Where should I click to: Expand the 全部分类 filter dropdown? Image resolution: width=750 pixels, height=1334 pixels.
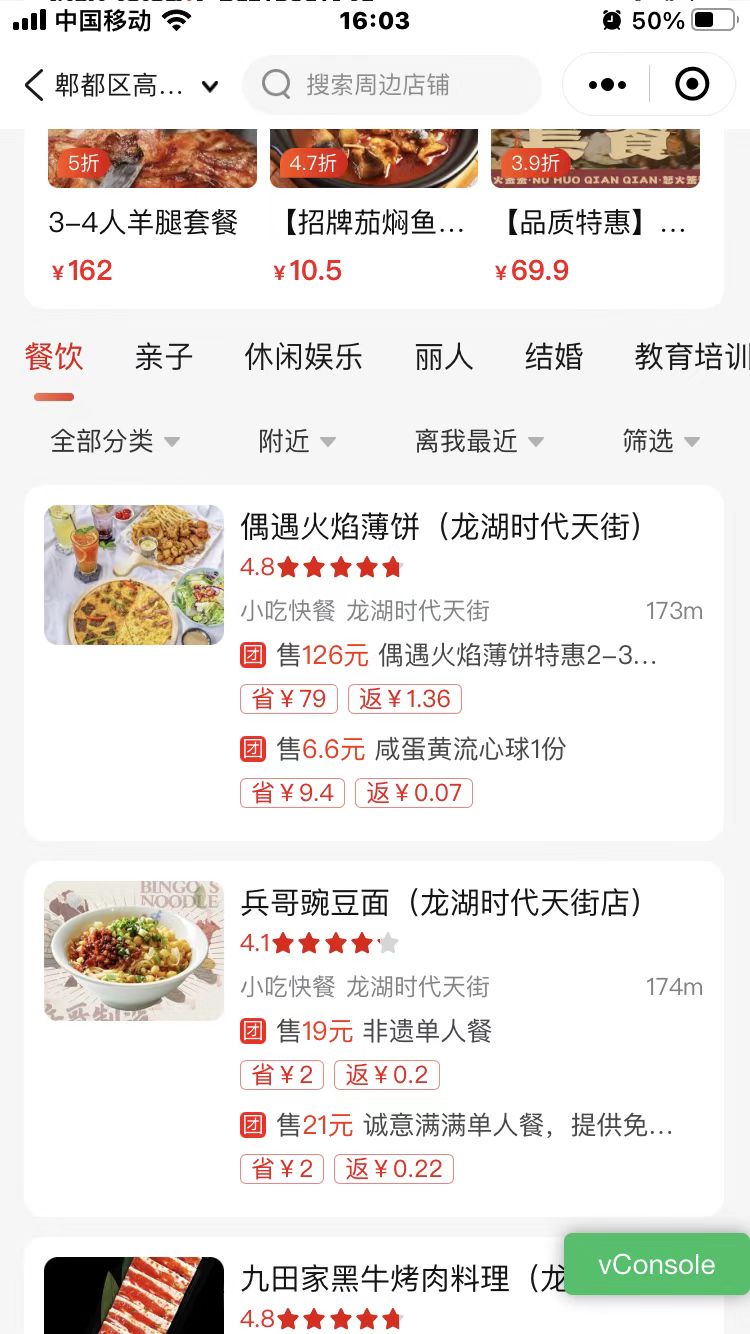(x=115, y=441)
